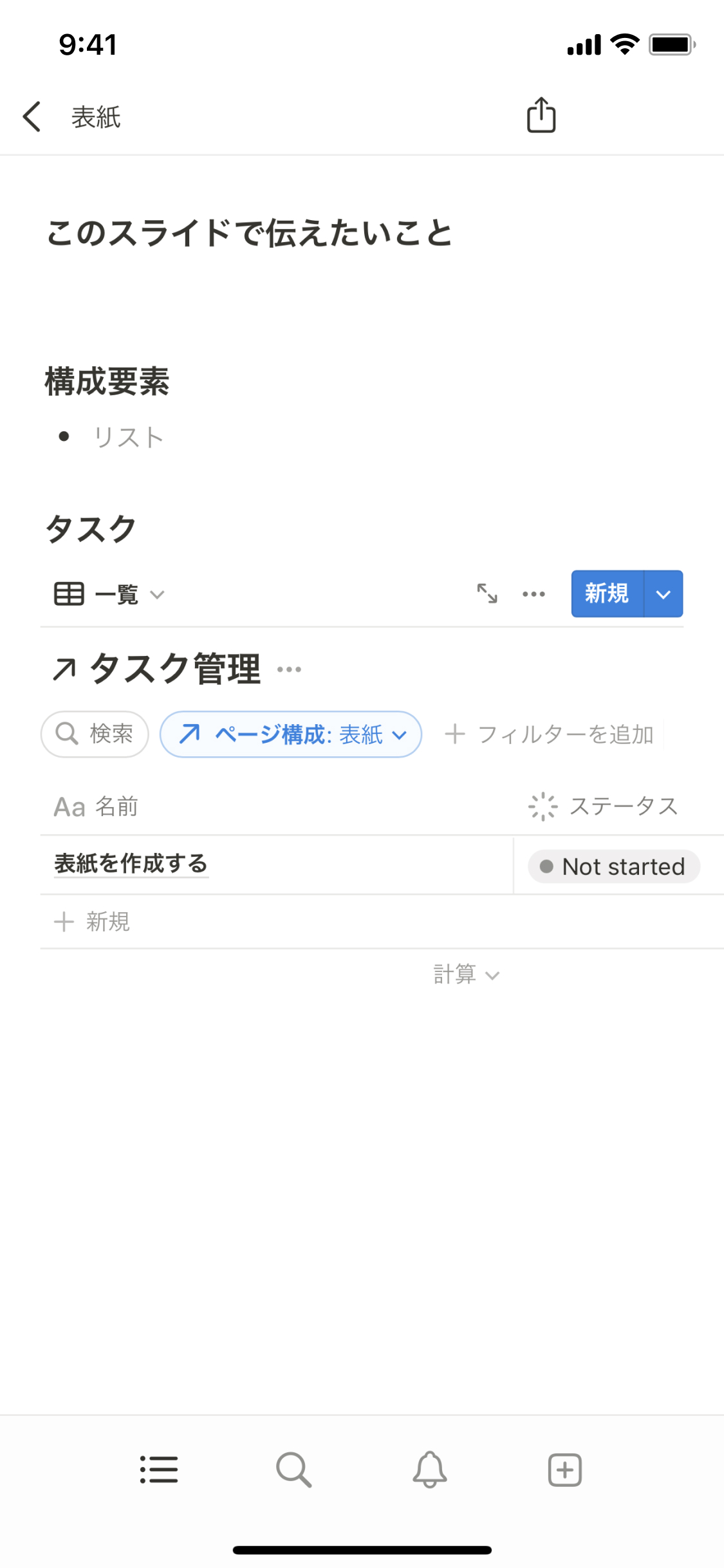This screenshot has width=724, height=1568.
Task: Expand the arrow next to blue 新規 button
Action: [664, 594]
